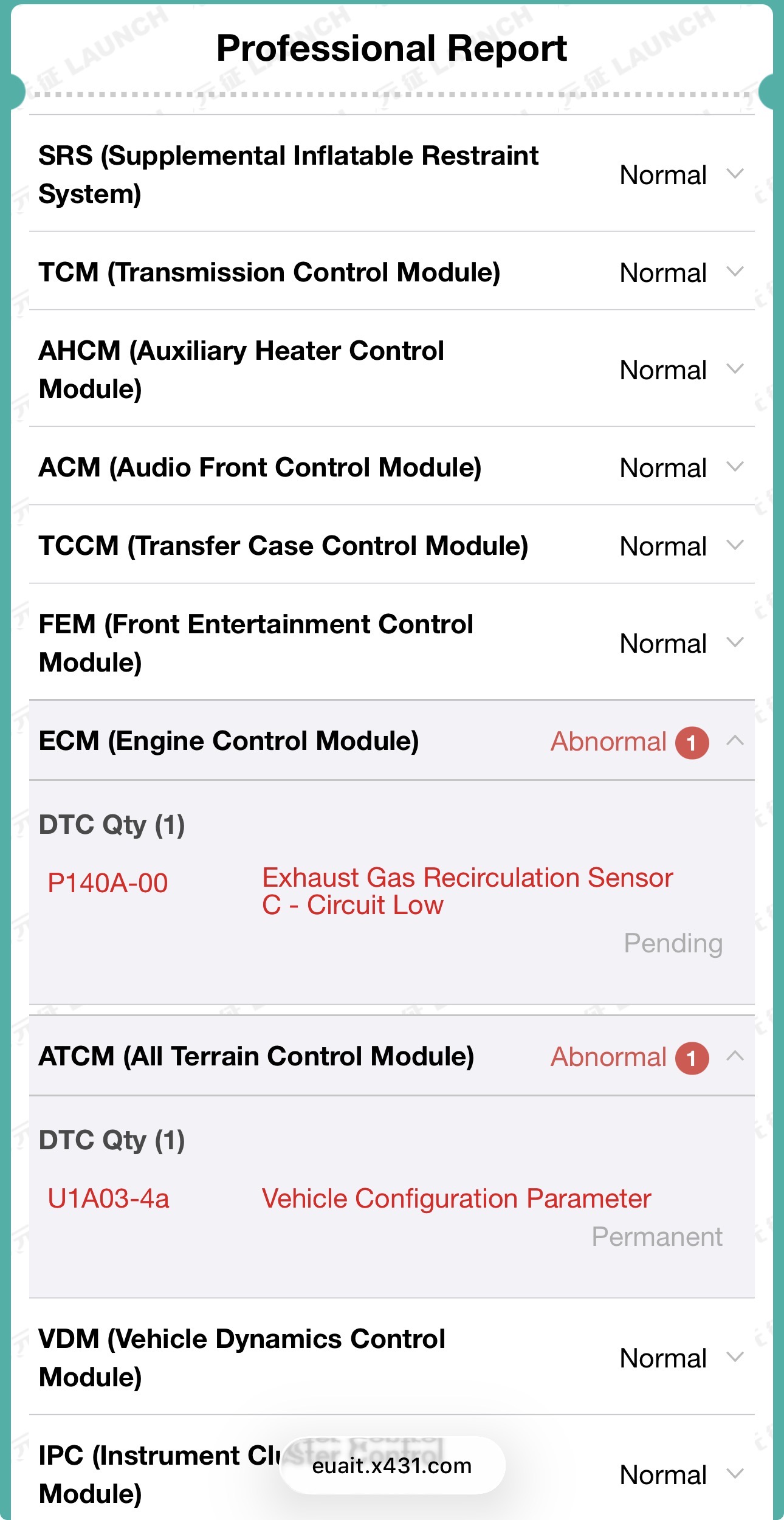The height and width of the screenshot is (1520, 784).
Task: Collapse the ATCM All Terrain Control section
Action: [735, 1056]
